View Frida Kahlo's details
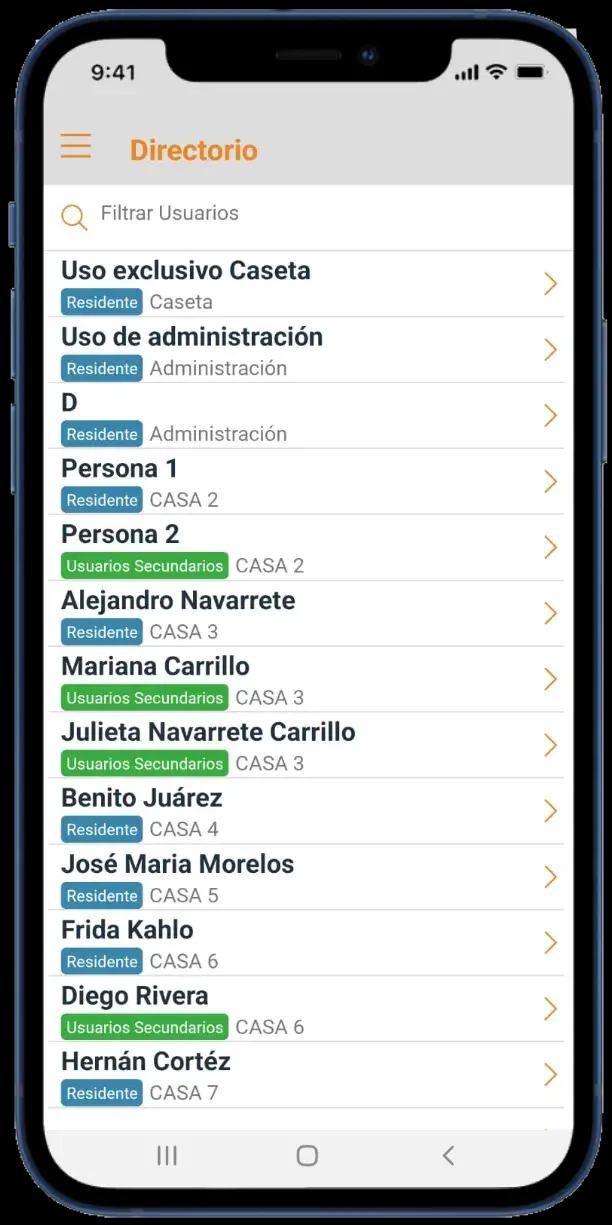The width and height of the screenshot is (612, 1225). pyautogui.click(x=305, y=945)
